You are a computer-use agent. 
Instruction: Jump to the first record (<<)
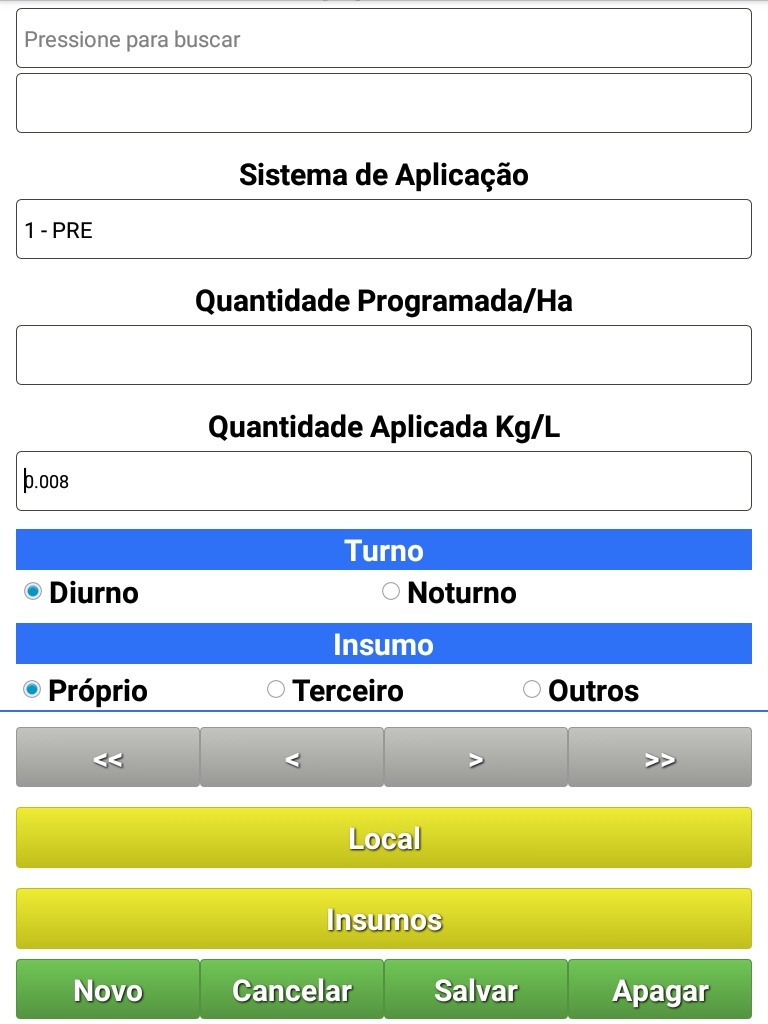pos(108,758)
